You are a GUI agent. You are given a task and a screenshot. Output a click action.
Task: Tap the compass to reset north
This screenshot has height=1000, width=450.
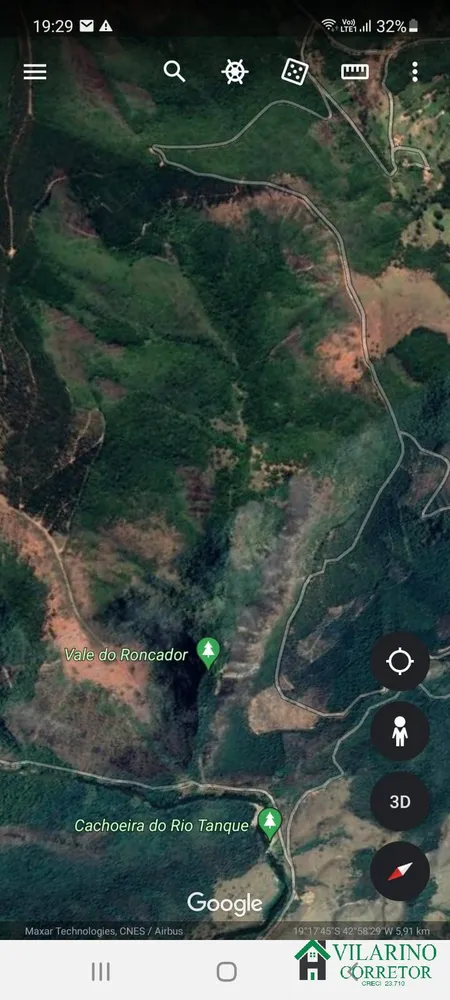(x=400, y=871)
